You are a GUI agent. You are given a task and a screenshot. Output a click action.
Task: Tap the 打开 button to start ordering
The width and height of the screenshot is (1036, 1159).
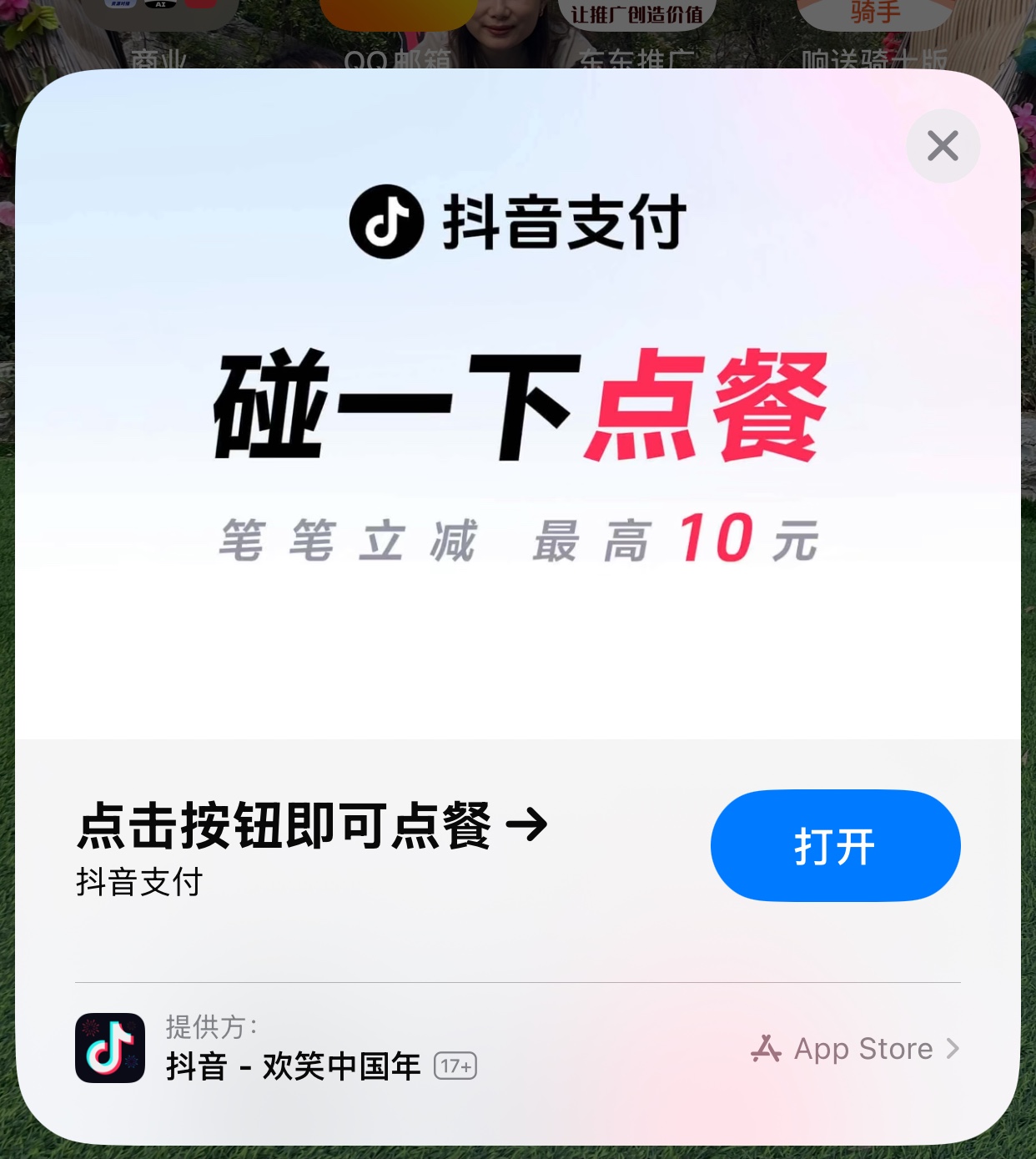point(834,845)
